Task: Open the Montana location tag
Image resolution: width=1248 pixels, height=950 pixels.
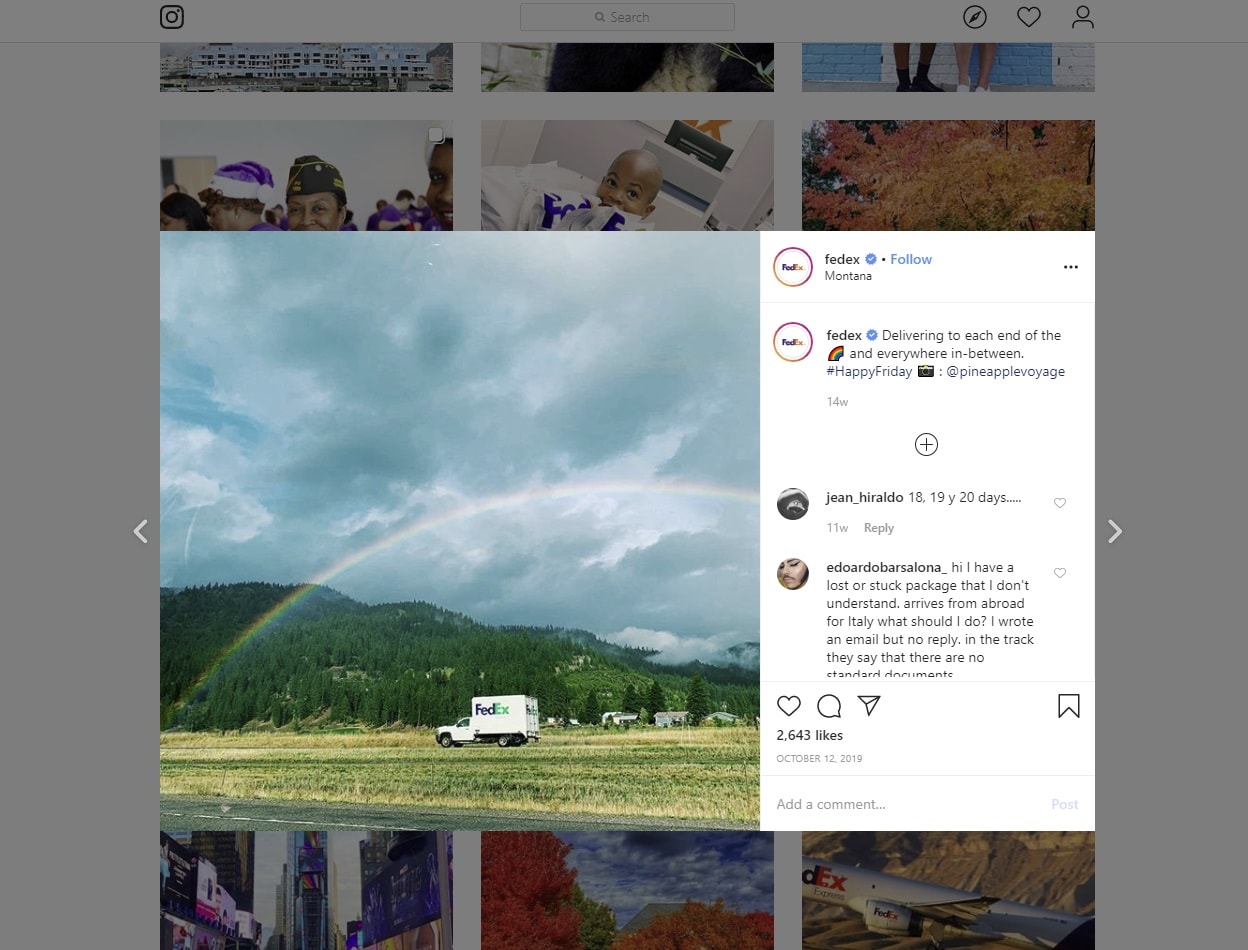Action: pyautogui.click(x=848, y=276)
